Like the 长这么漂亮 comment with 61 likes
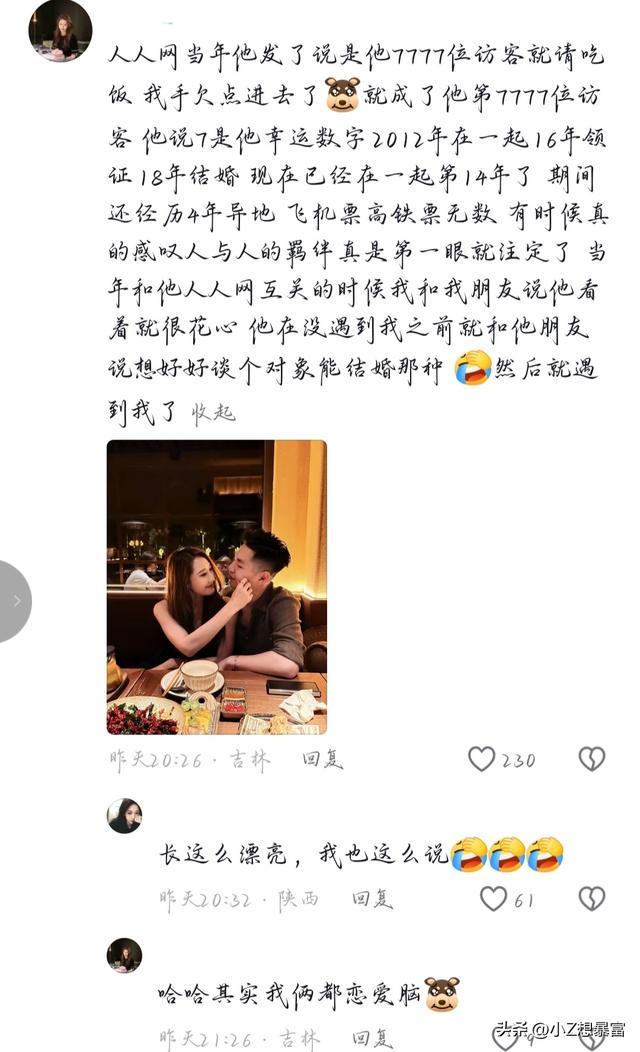 point(493,898)
